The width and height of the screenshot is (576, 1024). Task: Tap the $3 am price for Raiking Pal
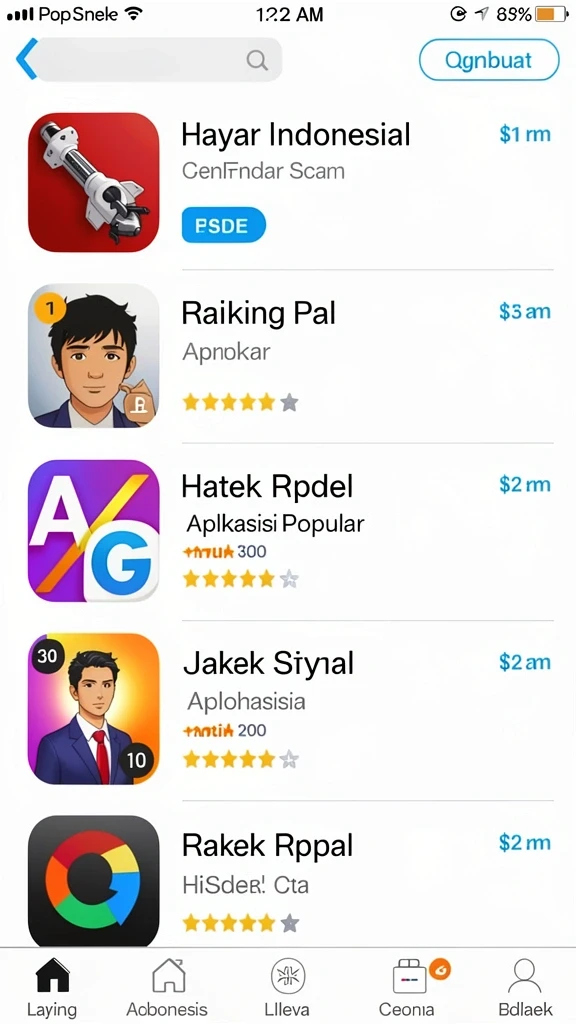point(524,312)
